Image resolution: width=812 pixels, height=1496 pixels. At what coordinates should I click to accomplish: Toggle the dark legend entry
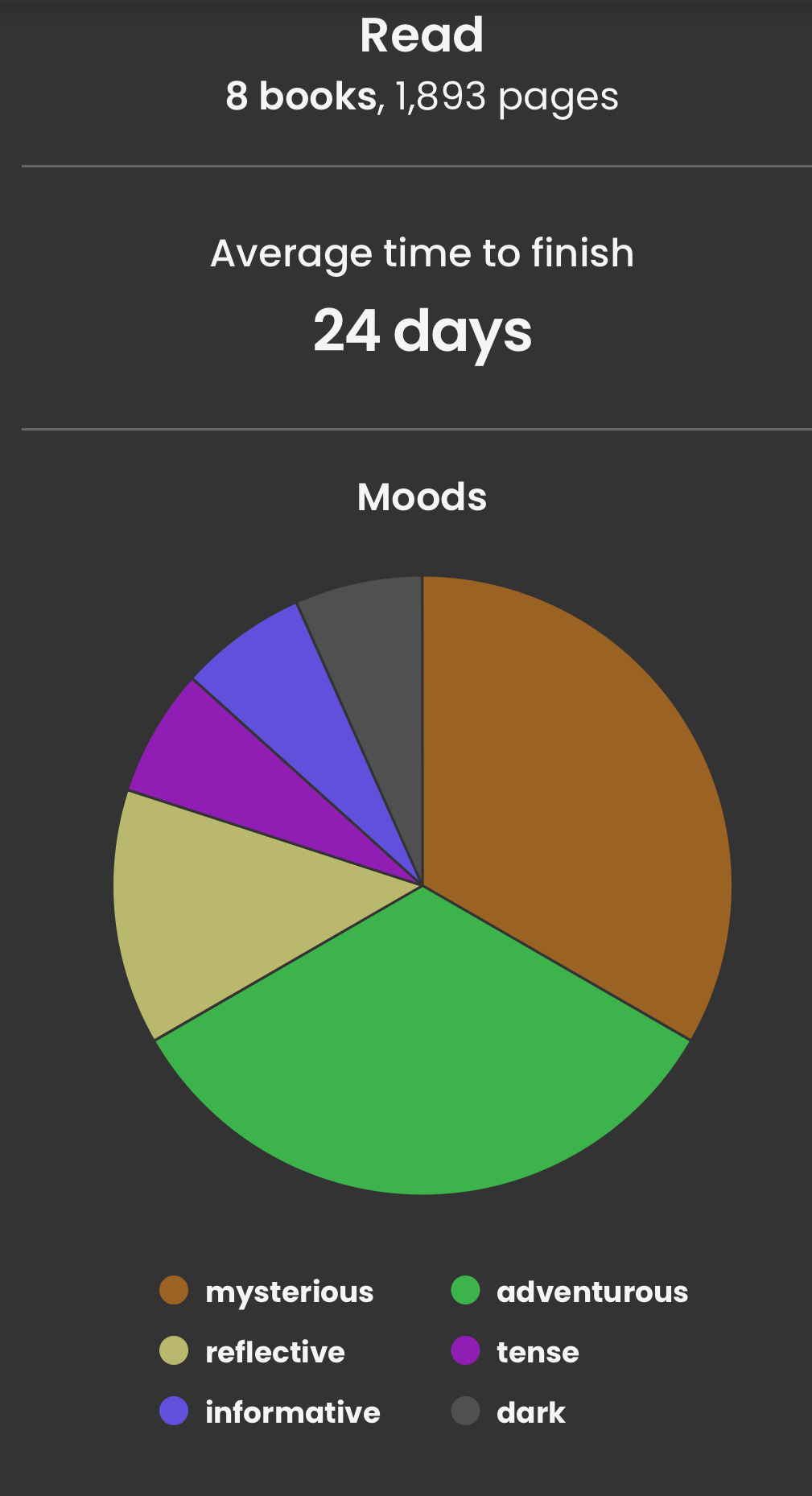(x=509, y=1412)
